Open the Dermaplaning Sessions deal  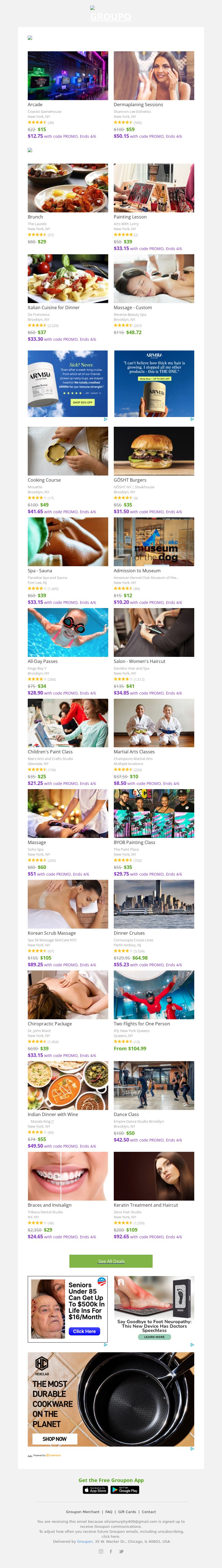(154, 75)
